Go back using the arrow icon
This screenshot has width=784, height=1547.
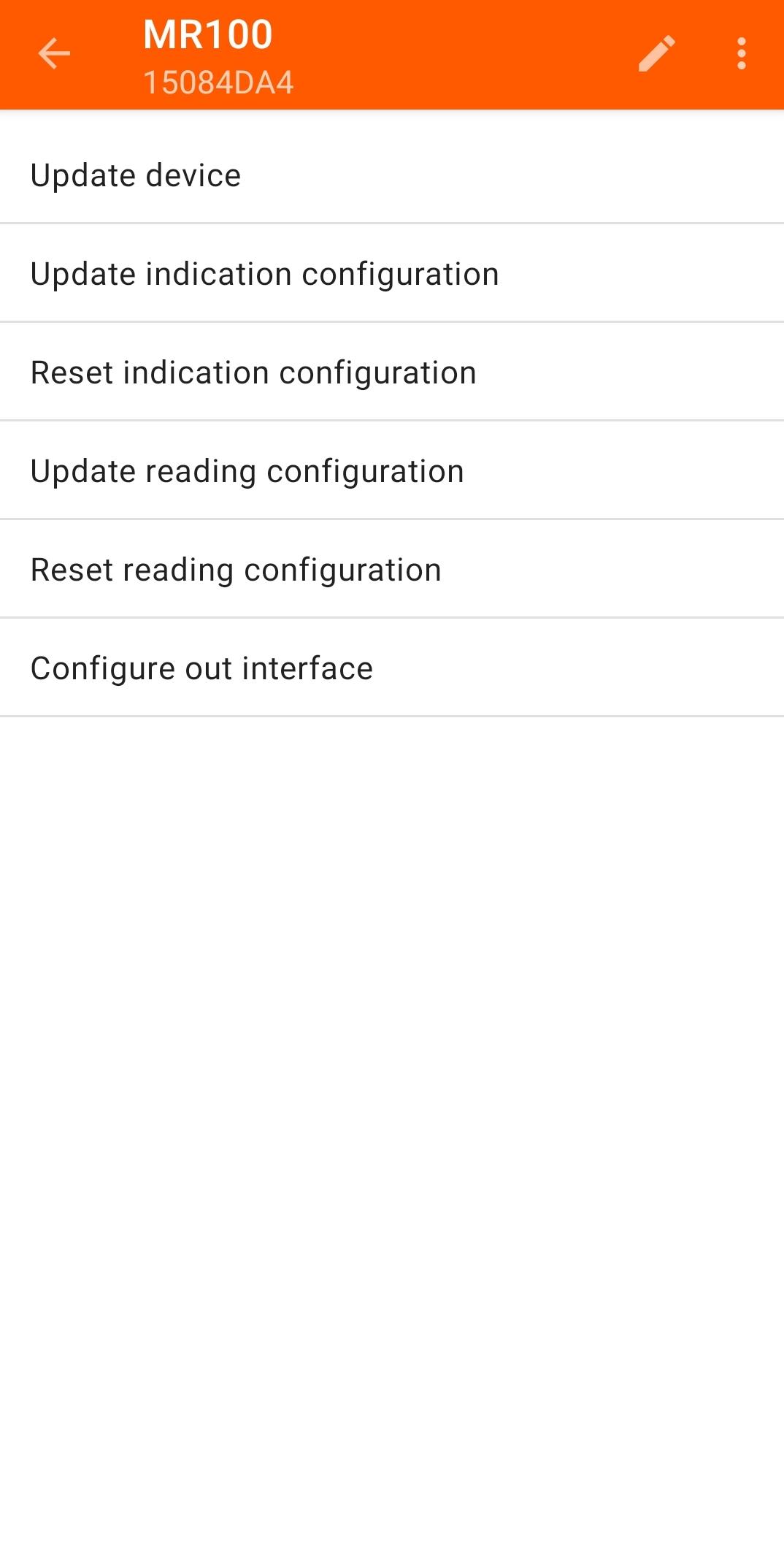click(54, 53)
